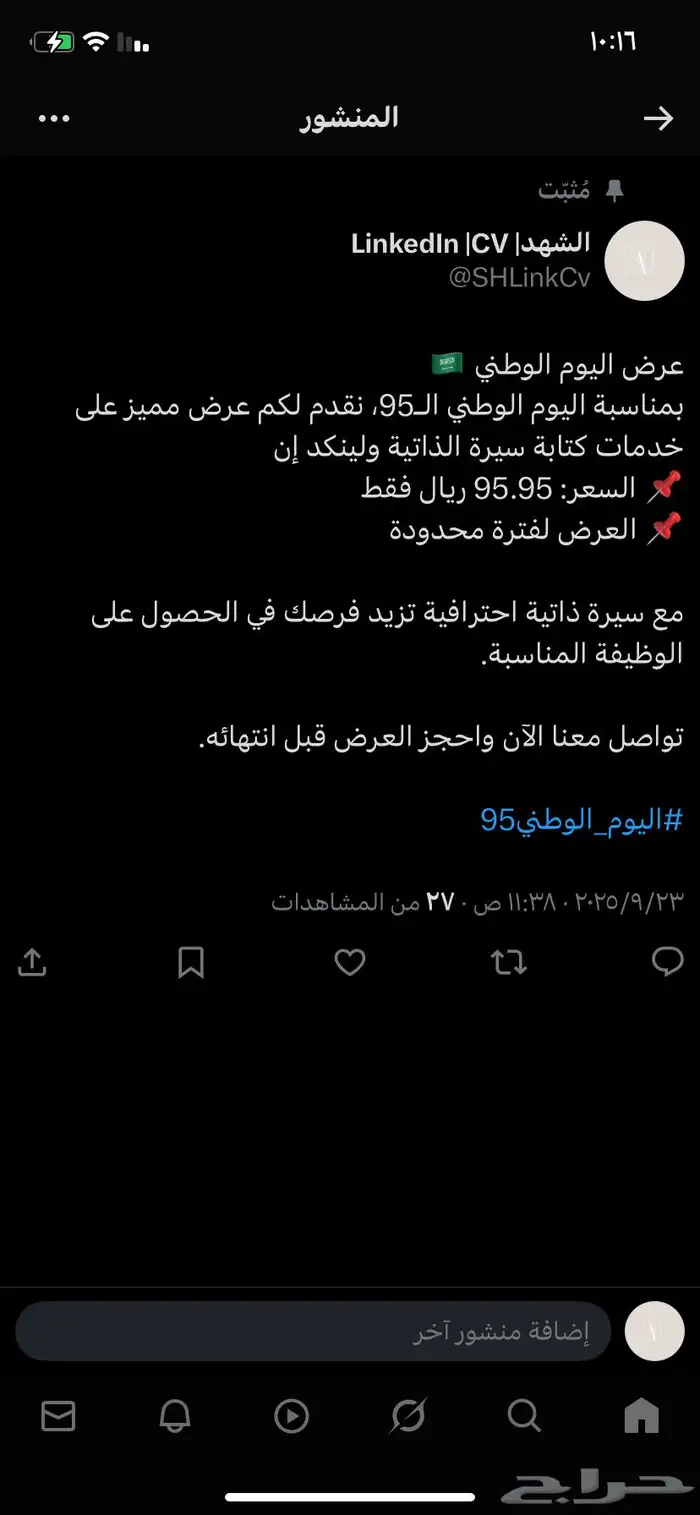Open the @SHLinkCv account handle
700x1515 pixels.
click(x=519, y=278)
